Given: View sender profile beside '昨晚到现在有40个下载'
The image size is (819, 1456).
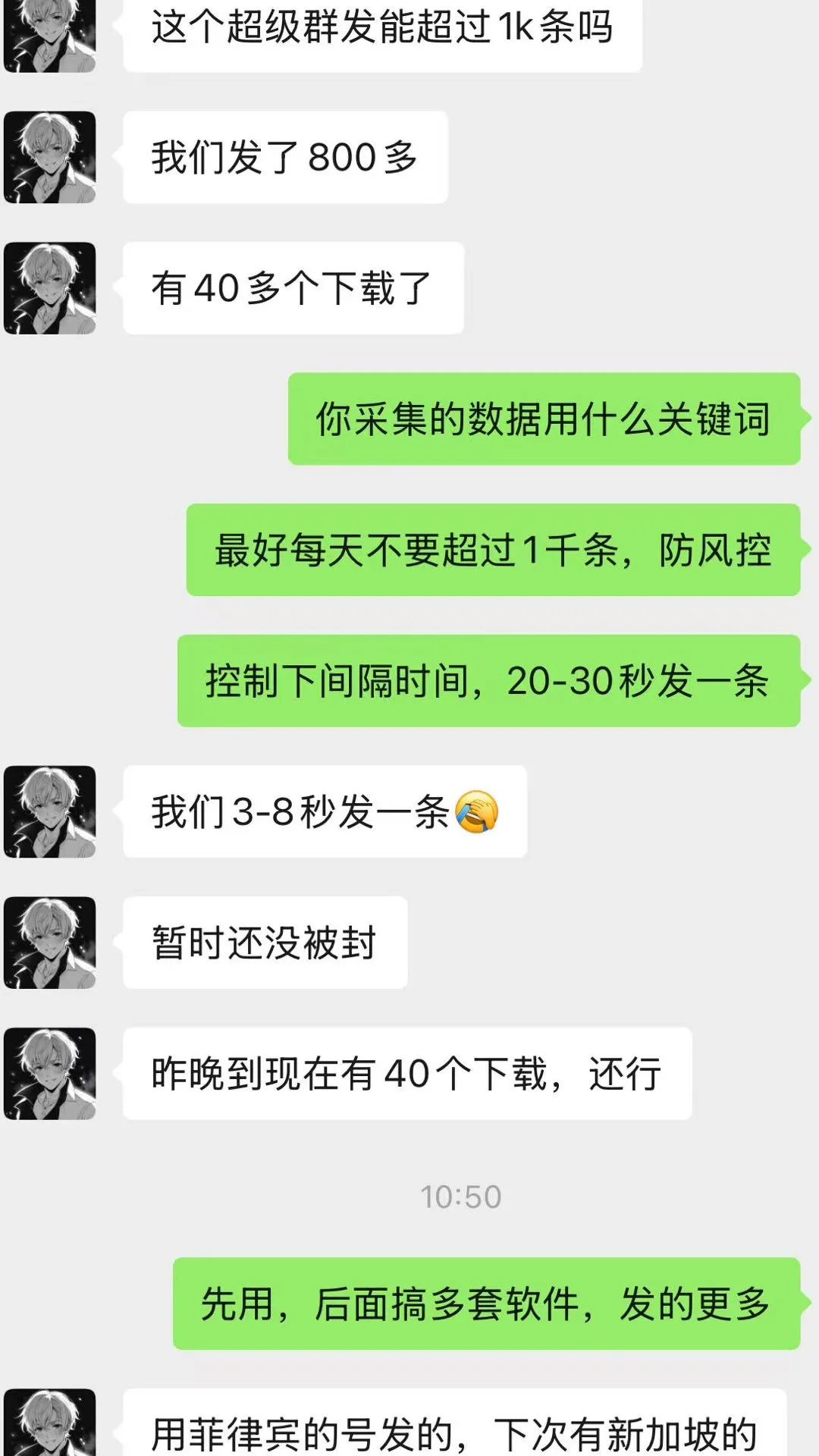Looking at the screenshot, I should coord(50,1073).
